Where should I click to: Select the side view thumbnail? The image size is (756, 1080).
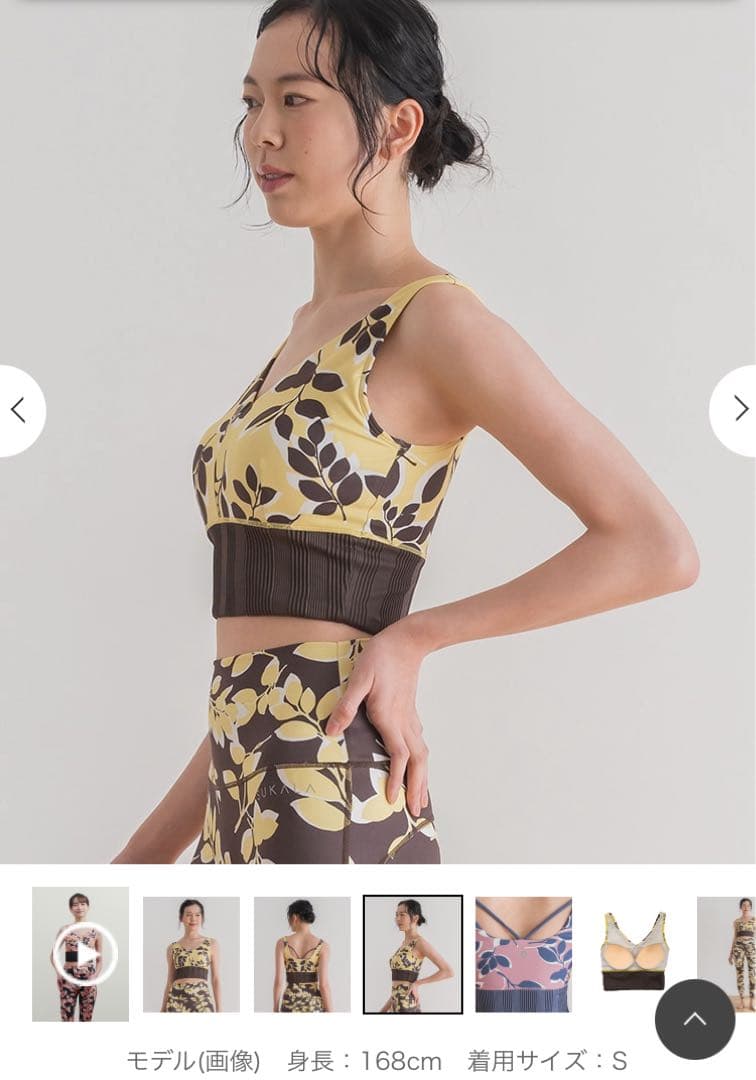(412, 954)
